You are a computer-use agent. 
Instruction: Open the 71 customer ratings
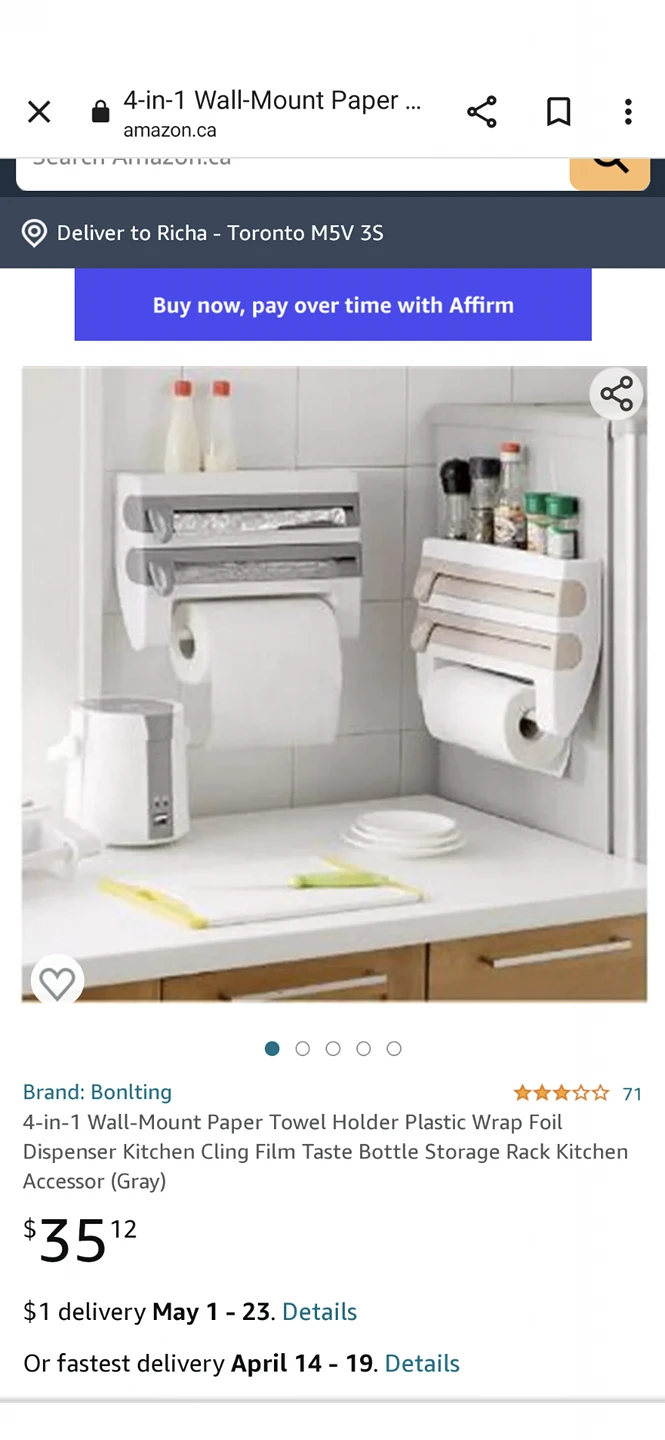(631, 1094)
